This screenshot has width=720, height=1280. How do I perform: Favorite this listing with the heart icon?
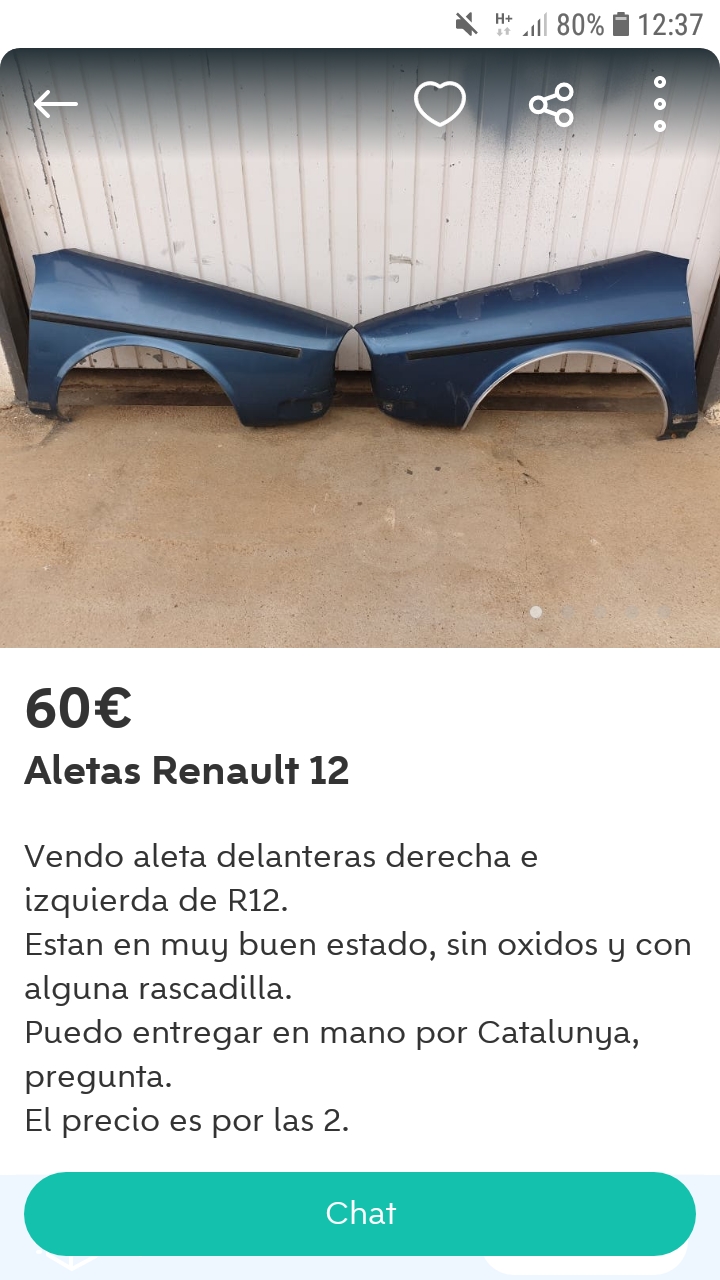click(x=440, y=104)
